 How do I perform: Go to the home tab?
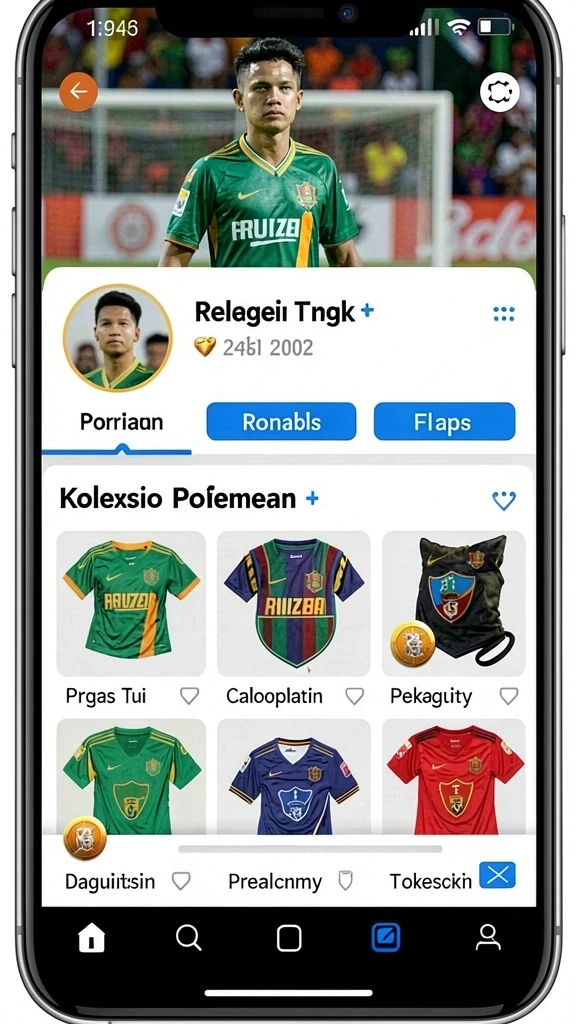tap(91, 938)
